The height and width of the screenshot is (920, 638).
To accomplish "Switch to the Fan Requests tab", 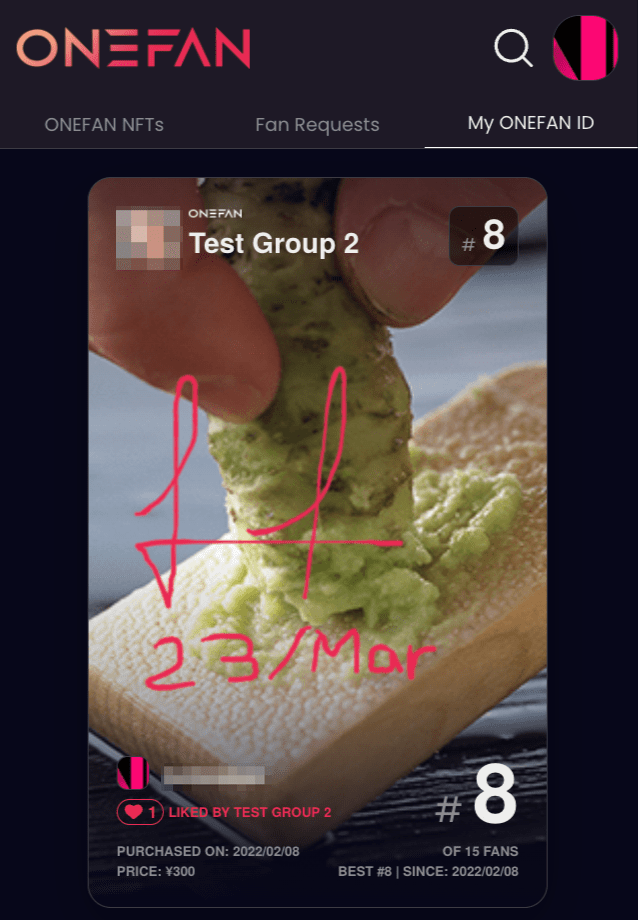I will click(x=317, y=125).
